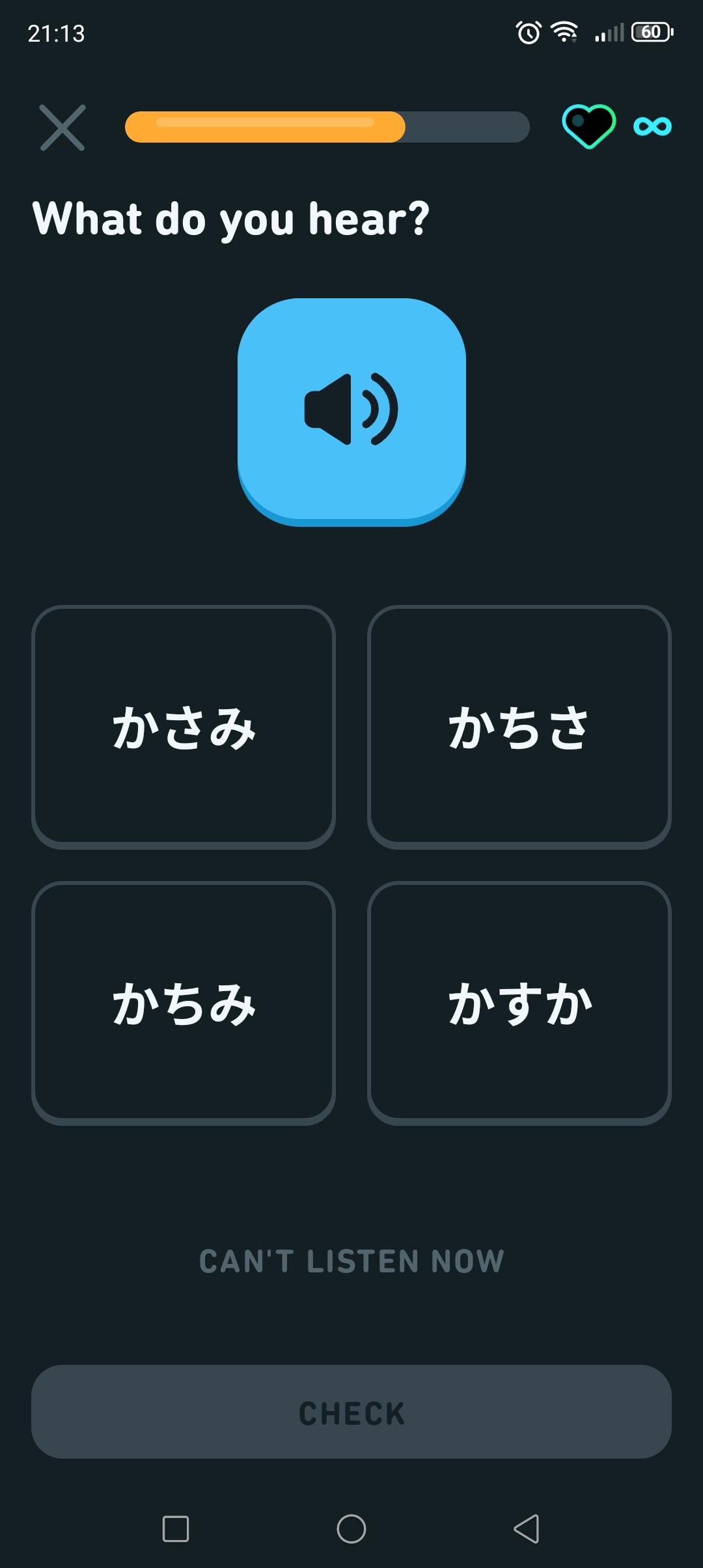Viewport: 703px width, 1568px height.
Task: Tap the Check button
Action: point(351,1412)
